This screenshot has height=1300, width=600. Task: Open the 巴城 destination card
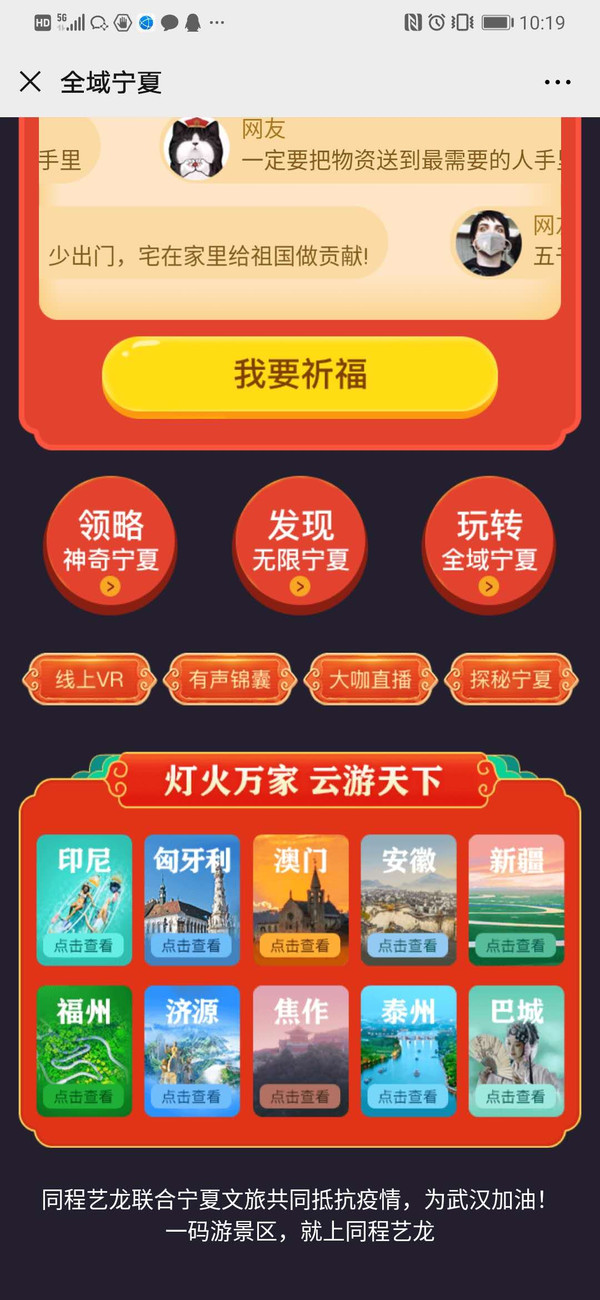coord(516,1051)
